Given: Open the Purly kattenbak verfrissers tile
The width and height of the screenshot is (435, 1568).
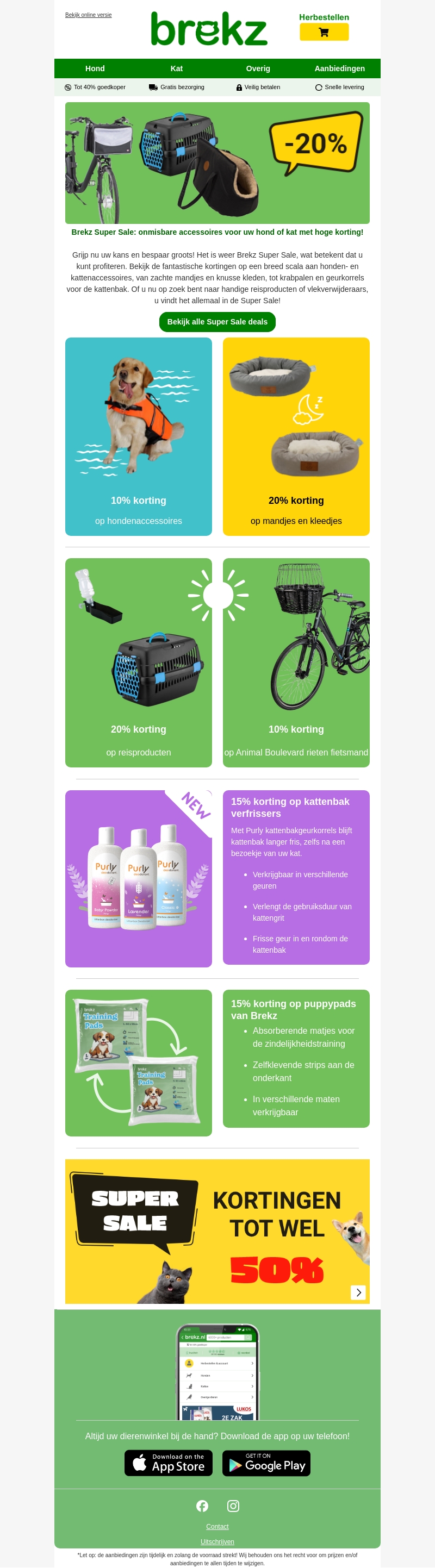Looking at the screenshot, I should (138, 878).
